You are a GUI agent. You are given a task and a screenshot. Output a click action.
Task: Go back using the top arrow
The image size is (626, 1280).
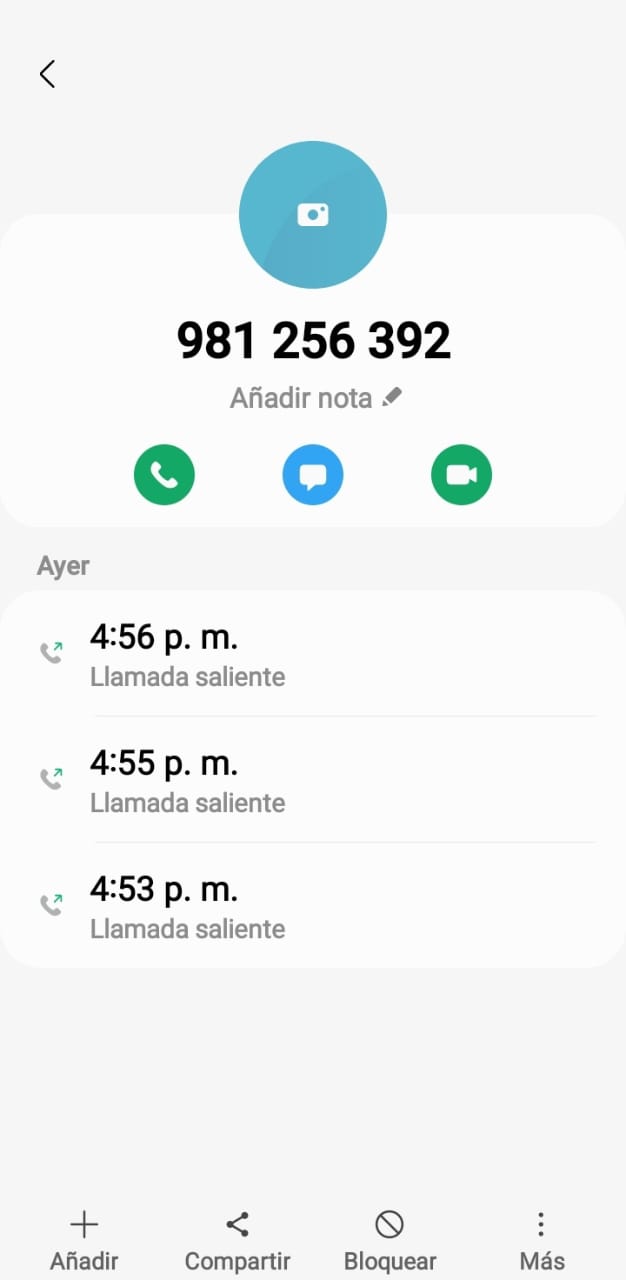click(x=47, y=74)
